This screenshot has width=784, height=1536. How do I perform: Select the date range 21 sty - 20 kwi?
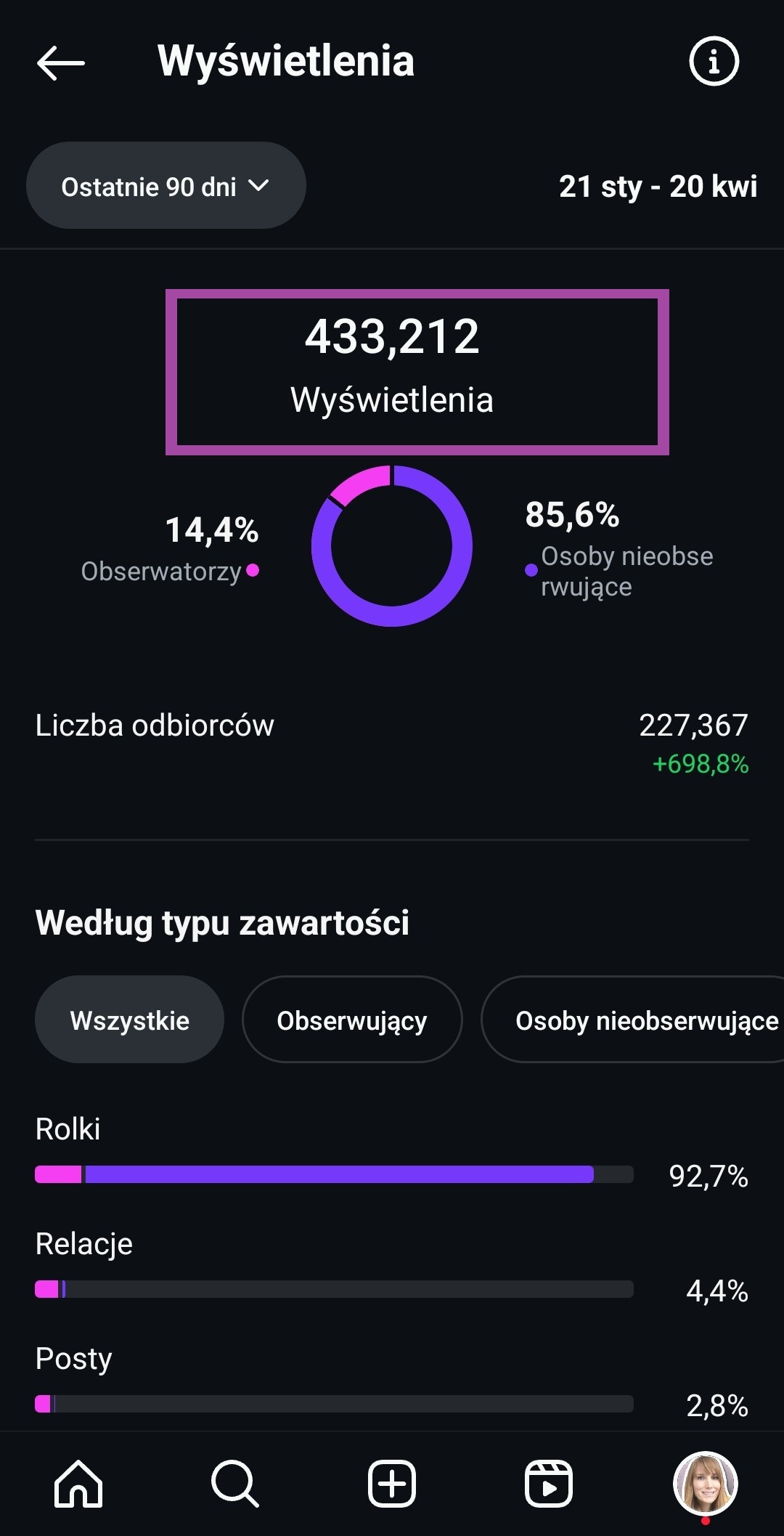pos(658,187)
